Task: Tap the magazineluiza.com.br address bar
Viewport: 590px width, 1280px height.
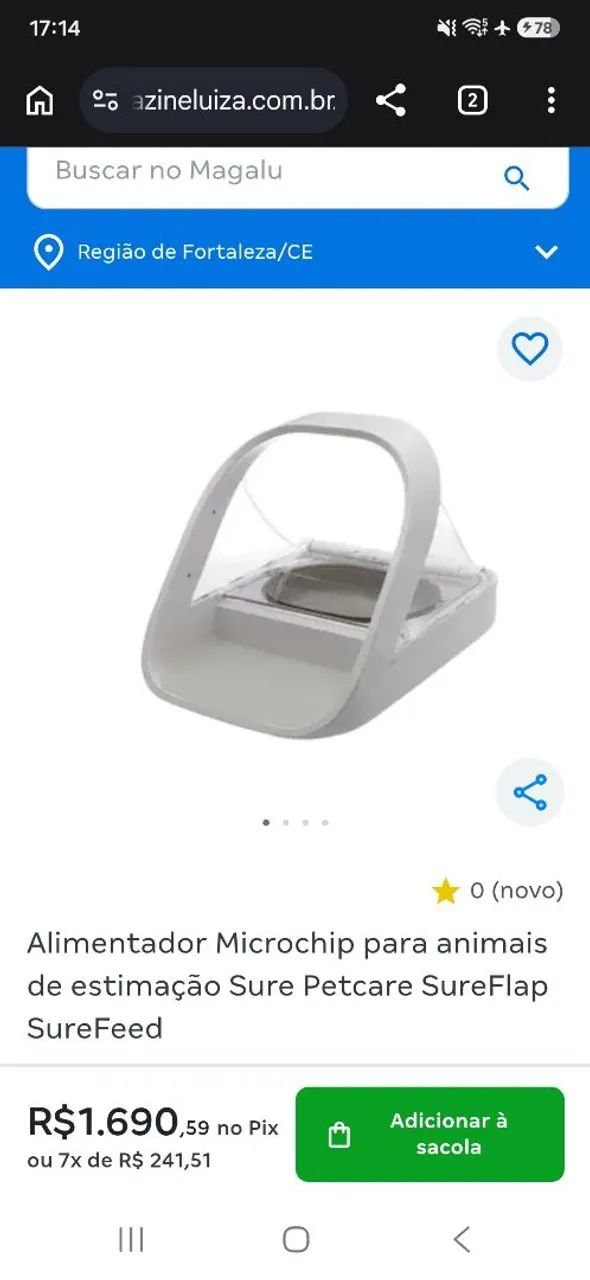Action: [213, 100]
